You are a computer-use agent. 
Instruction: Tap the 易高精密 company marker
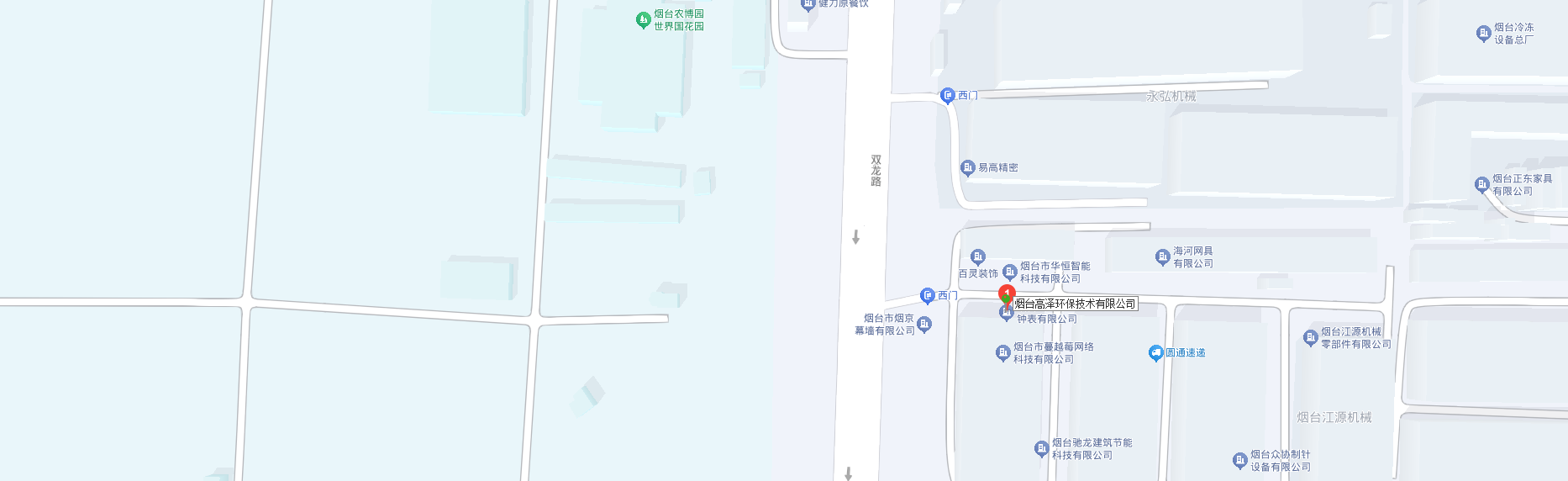click(968, 167)
